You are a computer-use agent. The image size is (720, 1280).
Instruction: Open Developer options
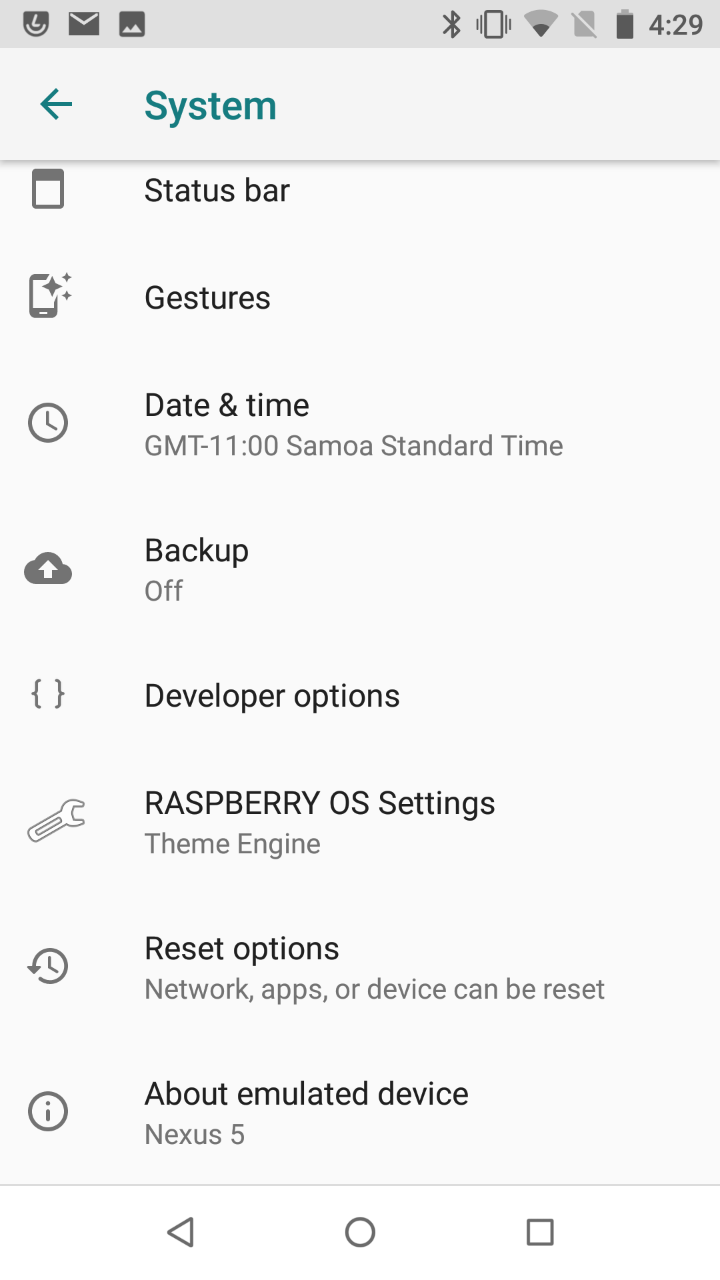pyautogui.click(x=272, y=696)
